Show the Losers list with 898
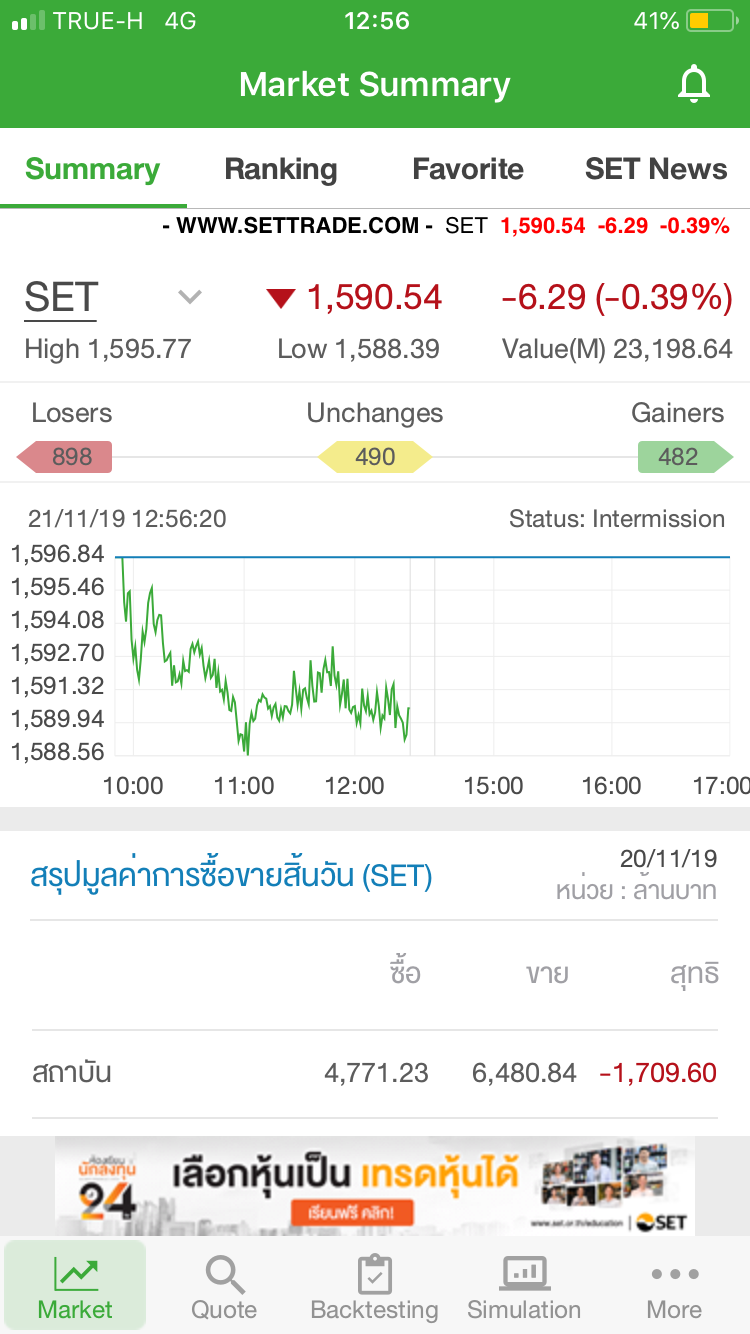This screenshot has width=750, height=1334. (65, 457)
